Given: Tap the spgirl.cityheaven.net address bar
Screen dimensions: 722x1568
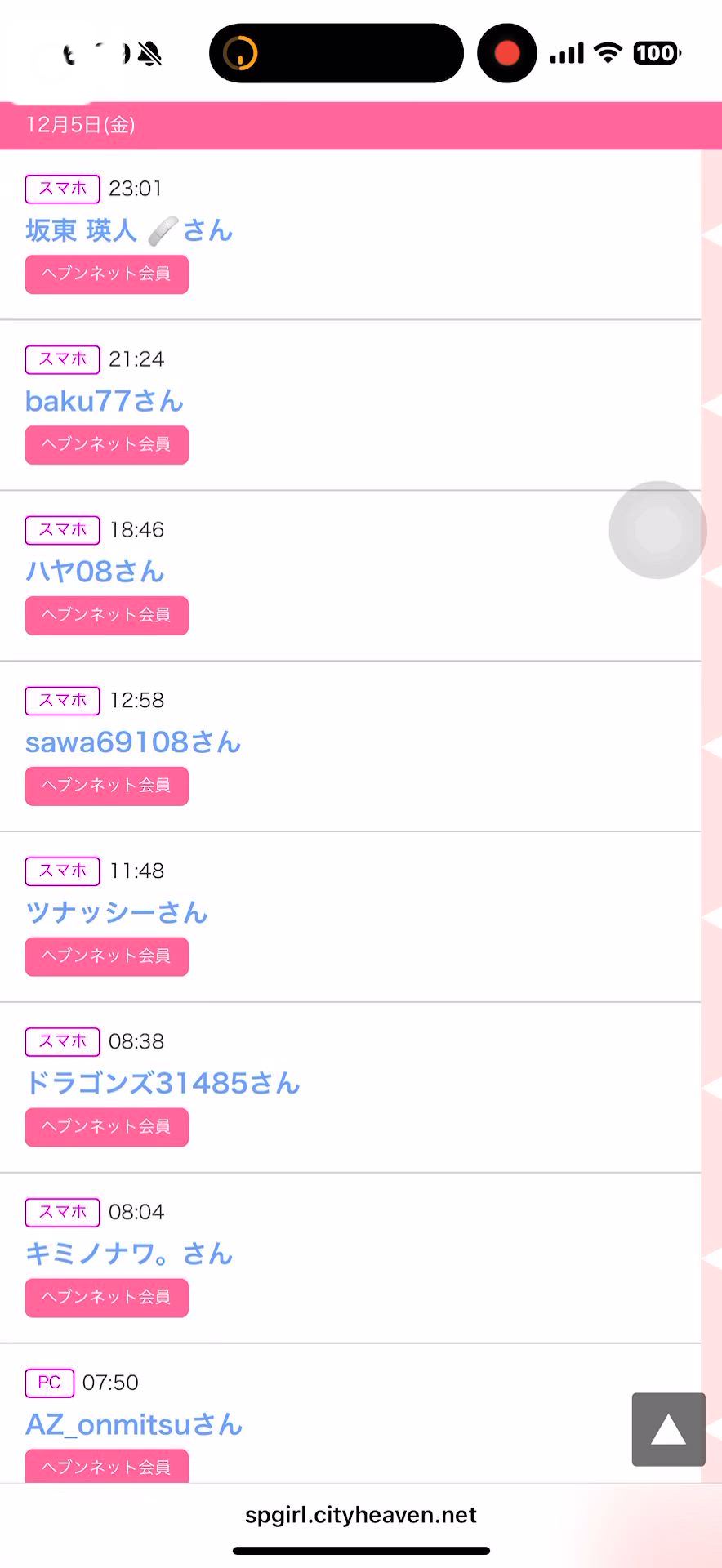Looking at the screenshot, I should [361, 1515].
